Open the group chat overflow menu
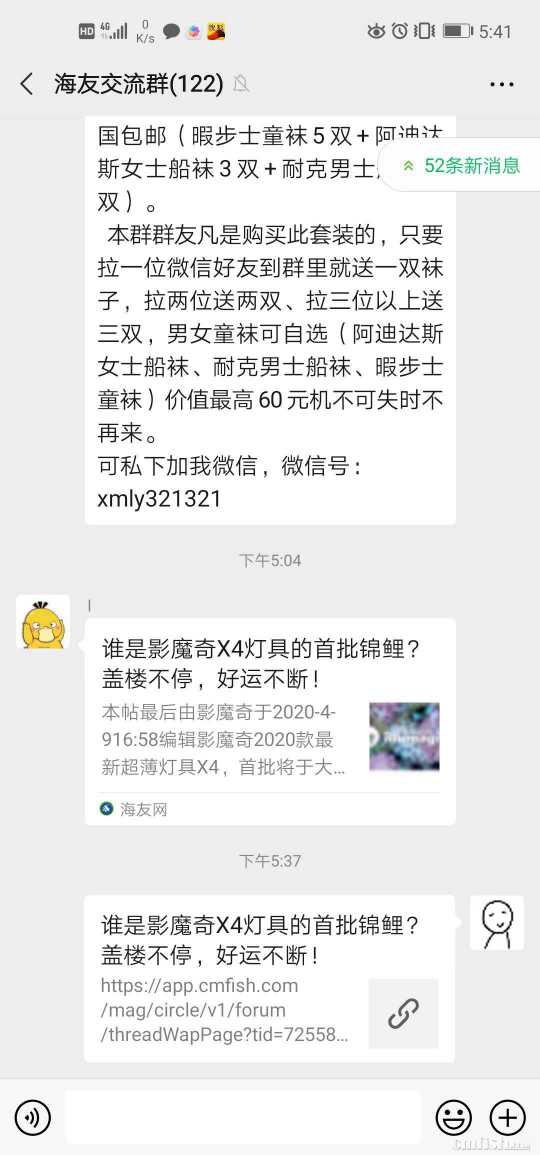 click(502, 84)
